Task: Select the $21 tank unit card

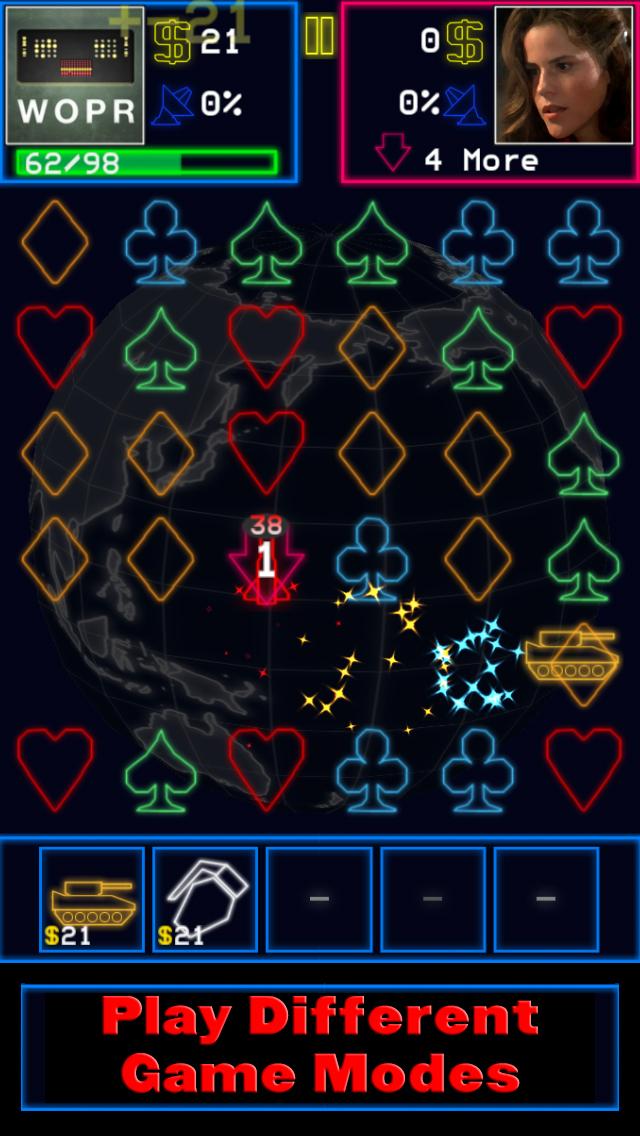Action: (x=92, y=898)
